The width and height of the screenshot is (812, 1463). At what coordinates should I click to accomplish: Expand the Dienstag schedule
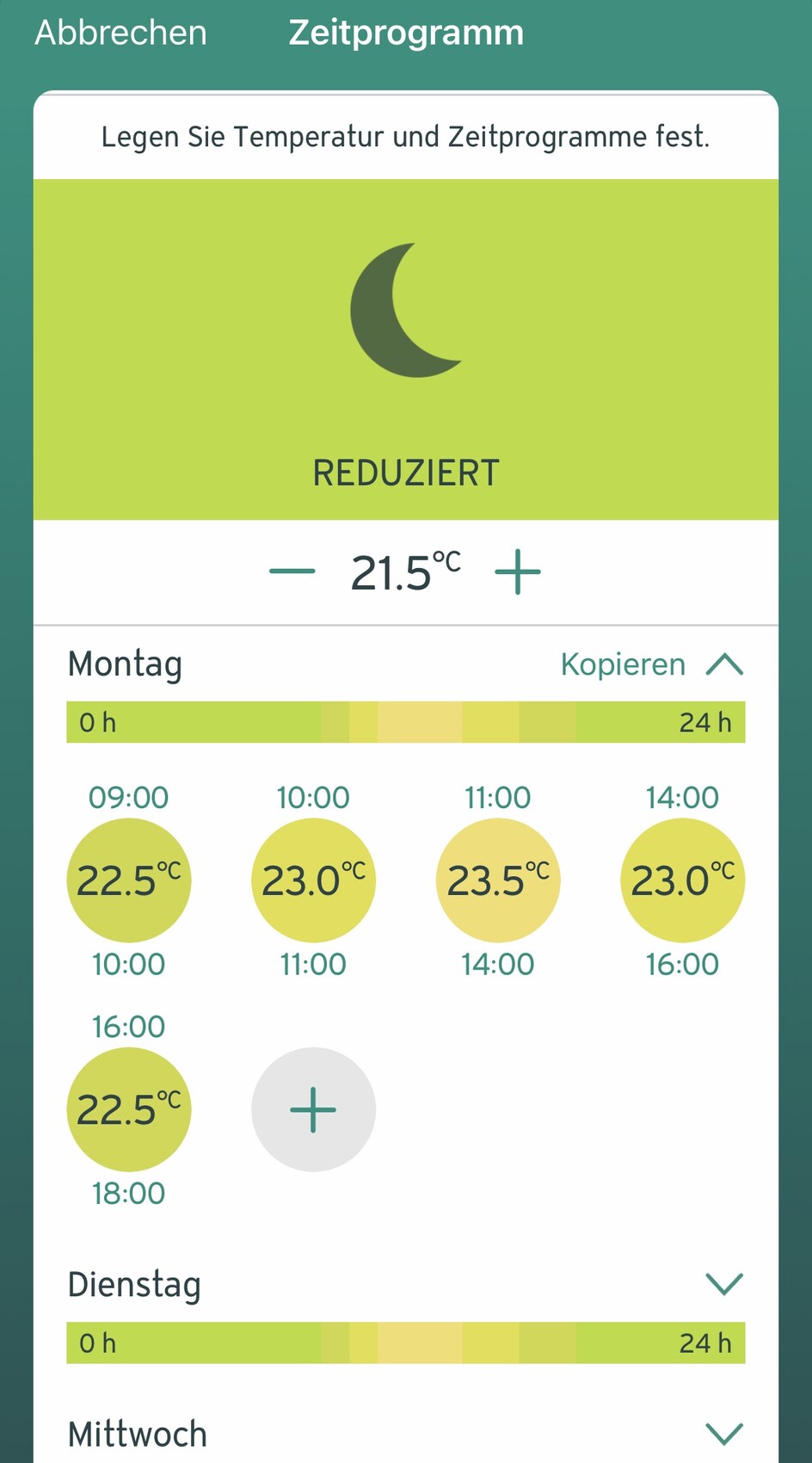pos(724,1284)
